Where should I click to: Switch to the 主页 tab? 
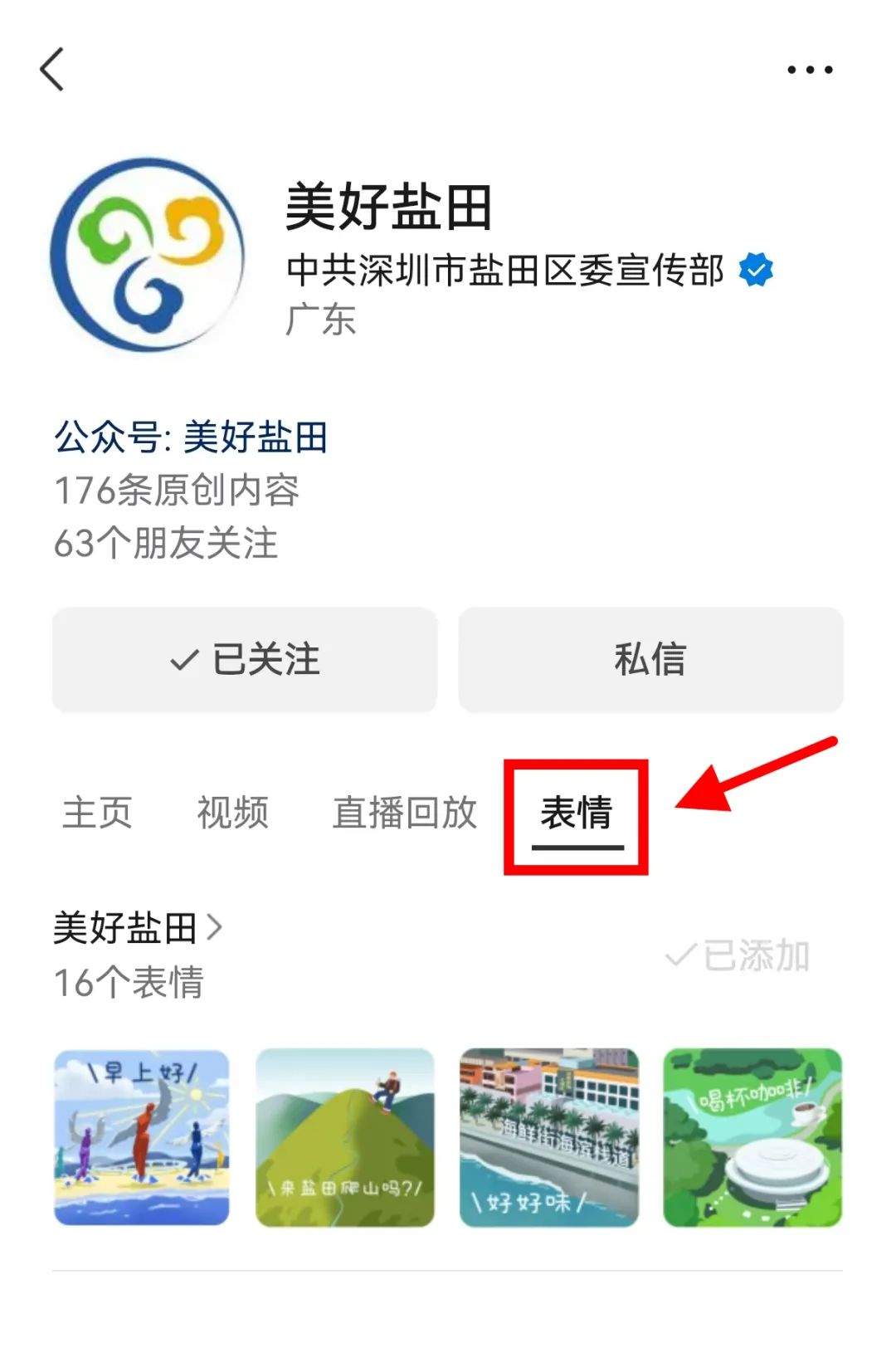coord(97,813)
